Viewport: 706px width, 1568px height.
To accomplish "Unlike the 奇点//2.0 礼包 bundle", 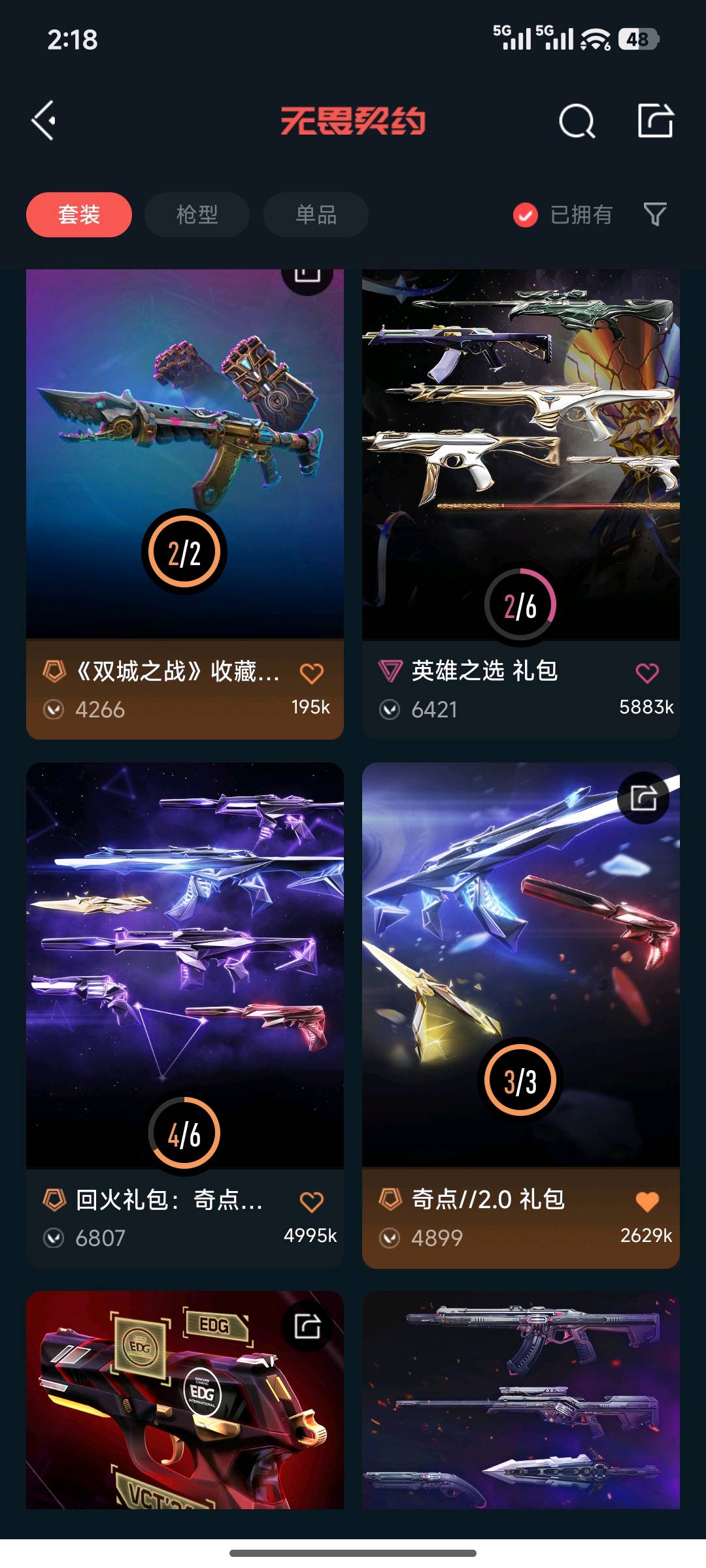I will (647, 1201).
